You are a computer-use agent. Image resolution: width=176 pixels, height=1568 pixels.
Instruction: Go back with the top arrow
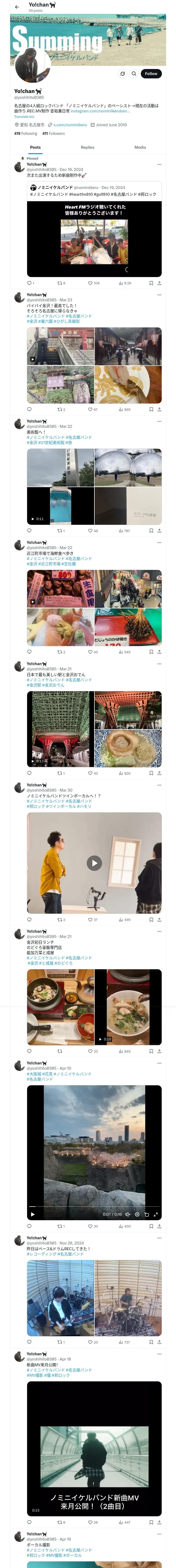[17, 7]
